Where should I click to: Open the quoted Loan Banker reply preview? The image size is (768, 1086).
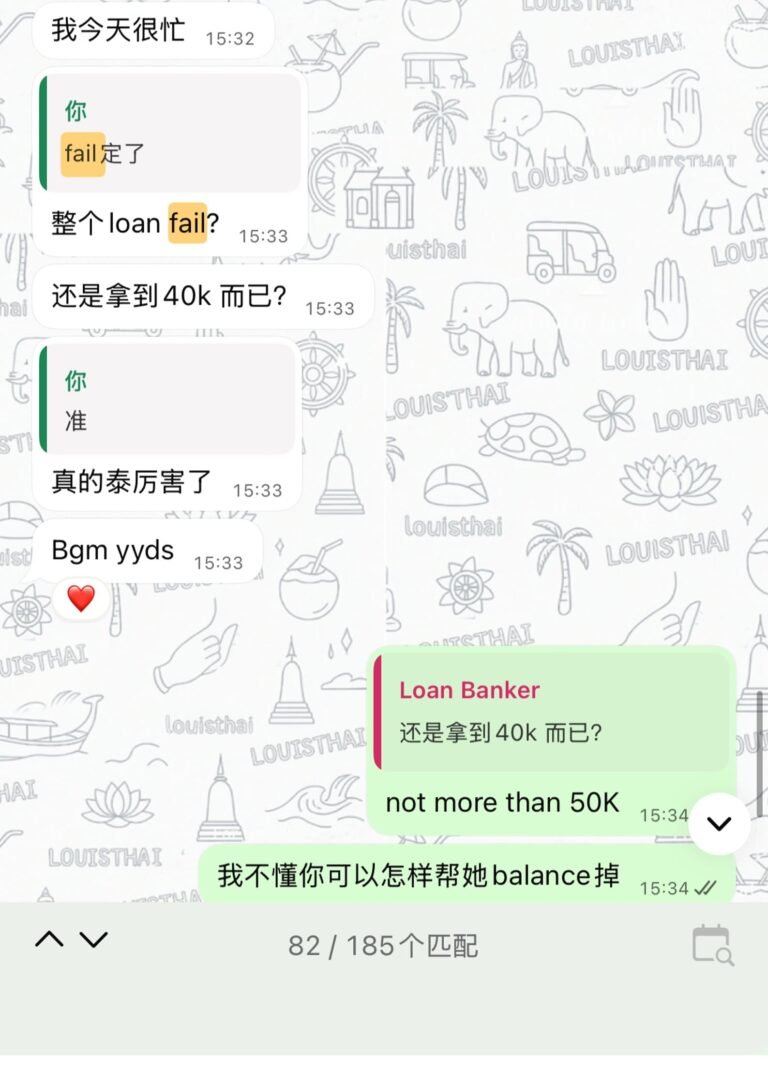pos(550,712)
